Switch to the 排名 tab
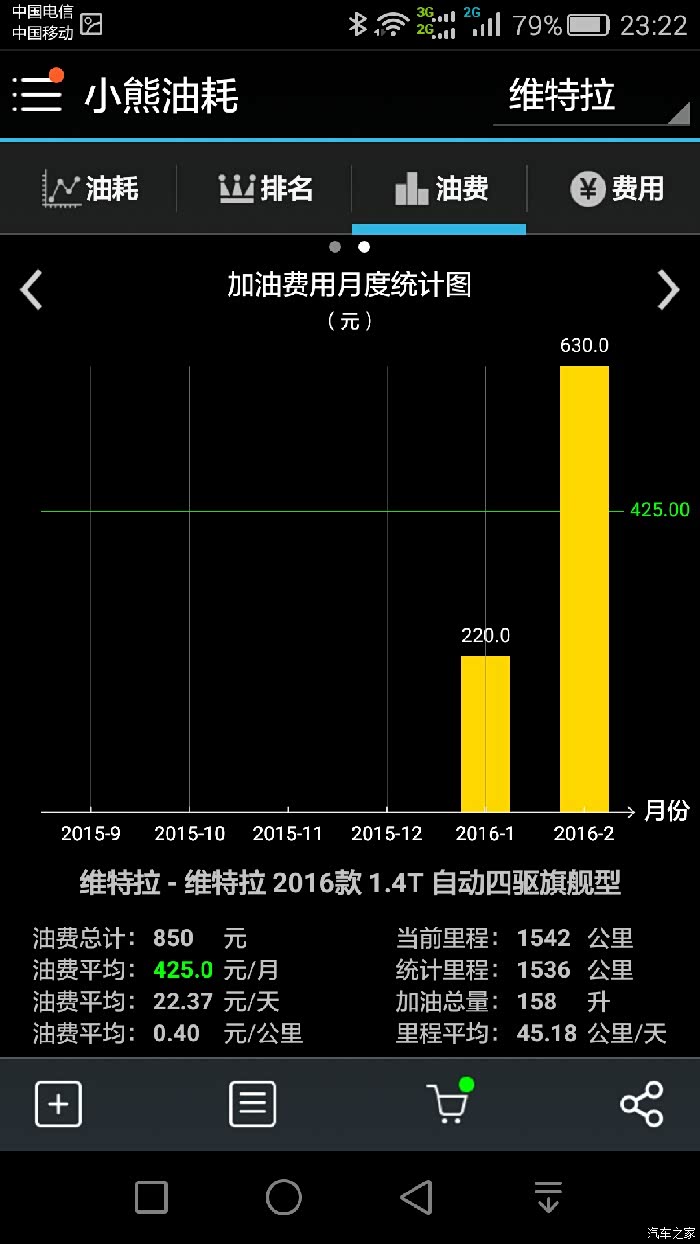700x1244 pixels. 266,188
